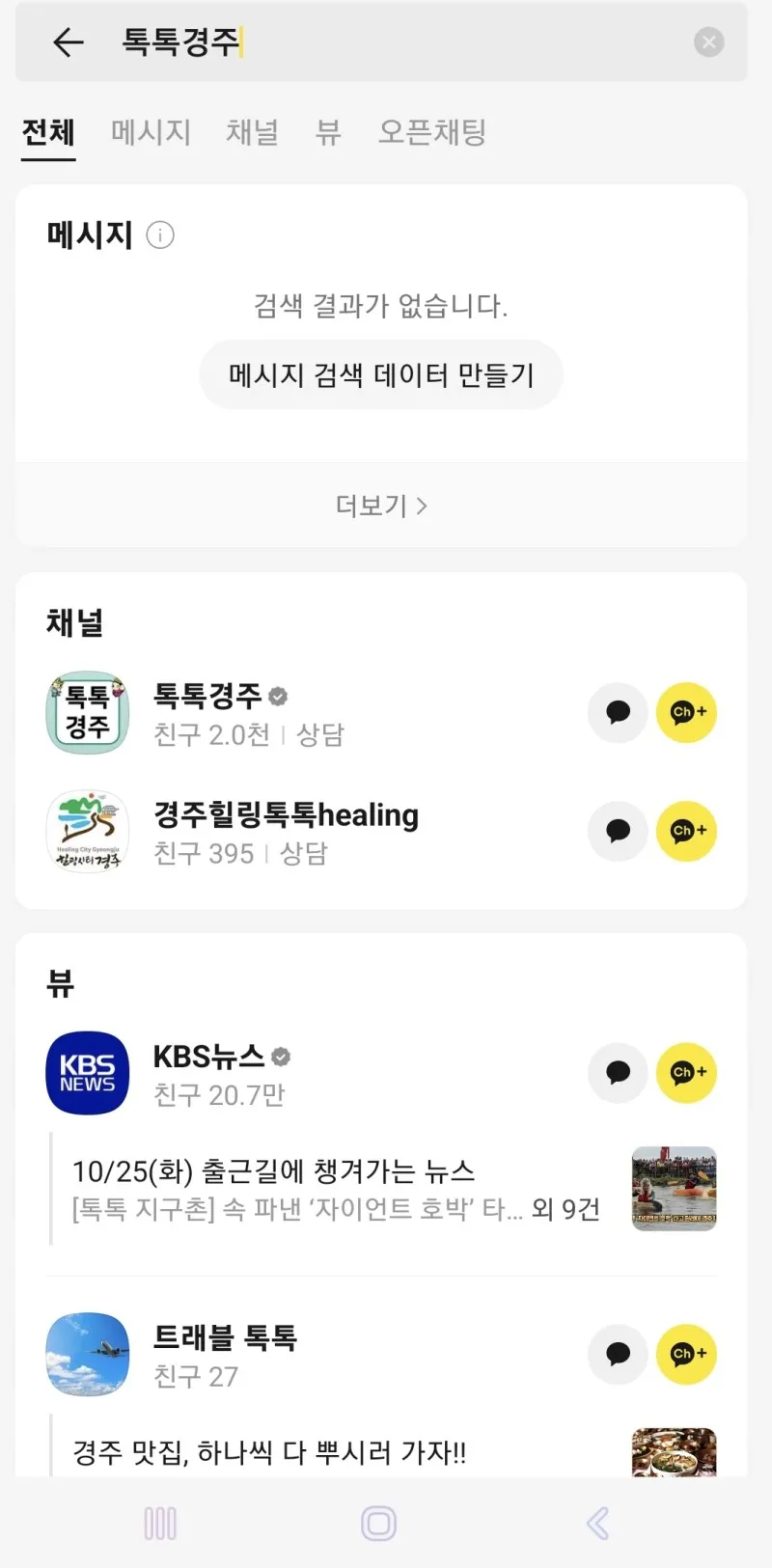Screen dimensions: 772x1568
Task: Open the 경주힐링톡톡healing channel
Action: [285, 831]
